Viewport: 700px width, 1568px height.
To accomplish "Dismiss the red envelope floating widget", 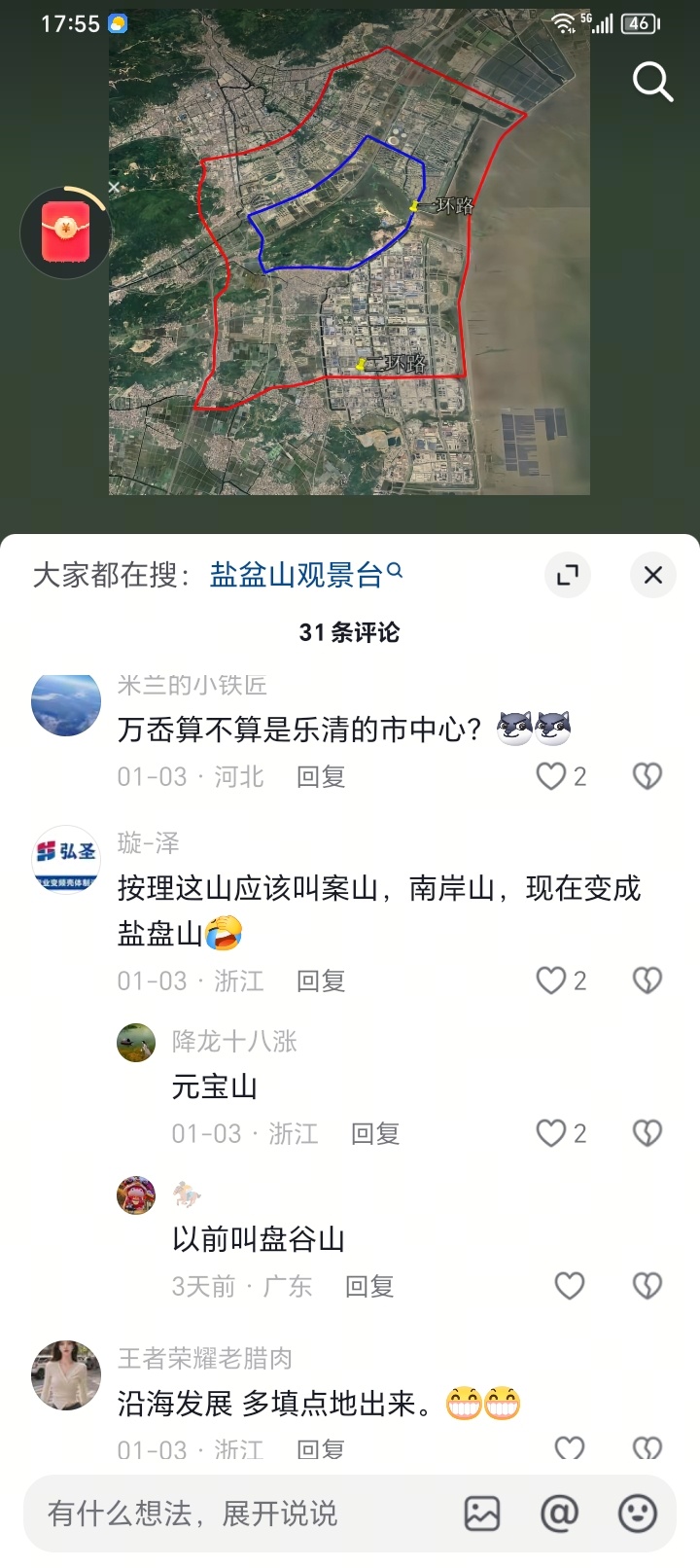I will [114, 187].
